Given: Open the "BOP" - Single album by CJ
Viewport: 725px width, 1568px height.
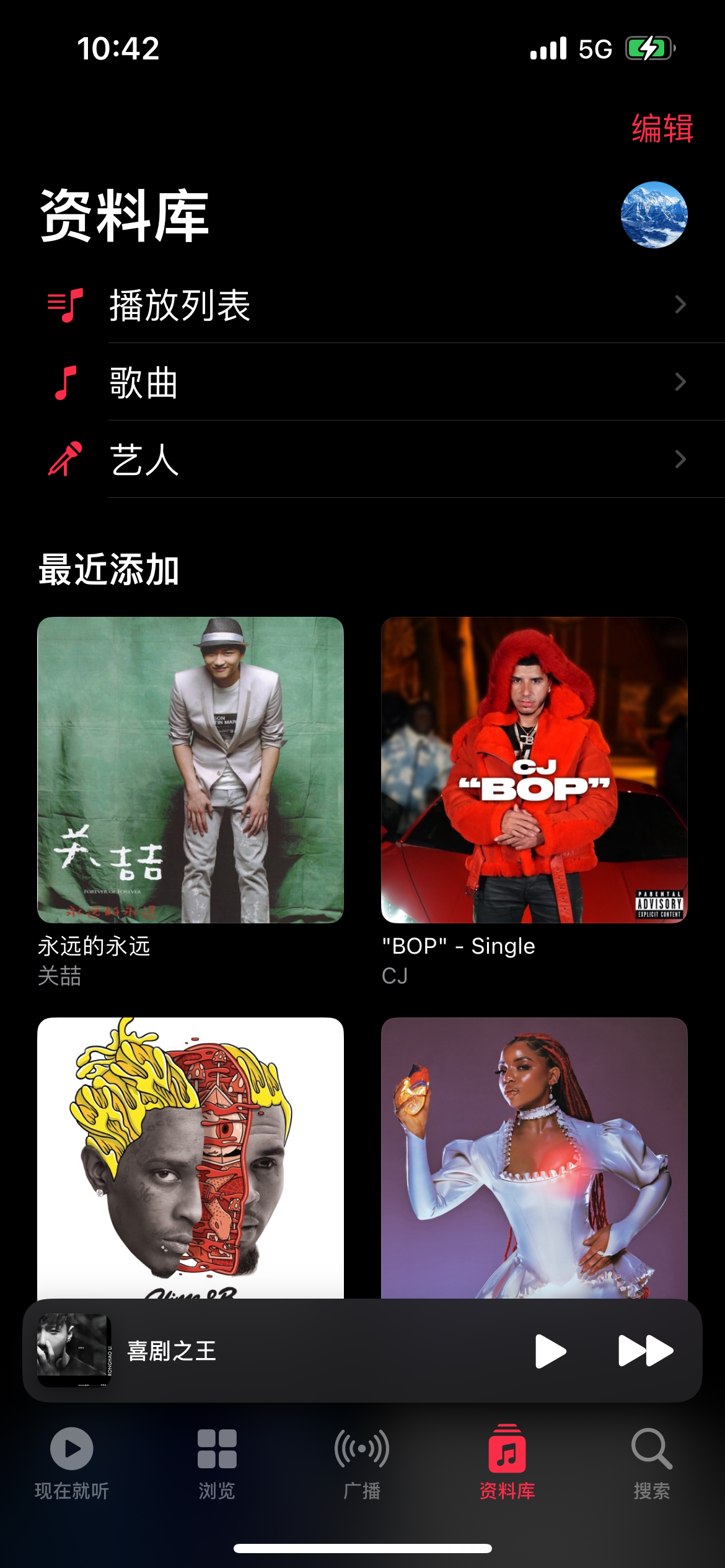Looking at the screenshot, I should pyautogui.click(x=534, y=770).
